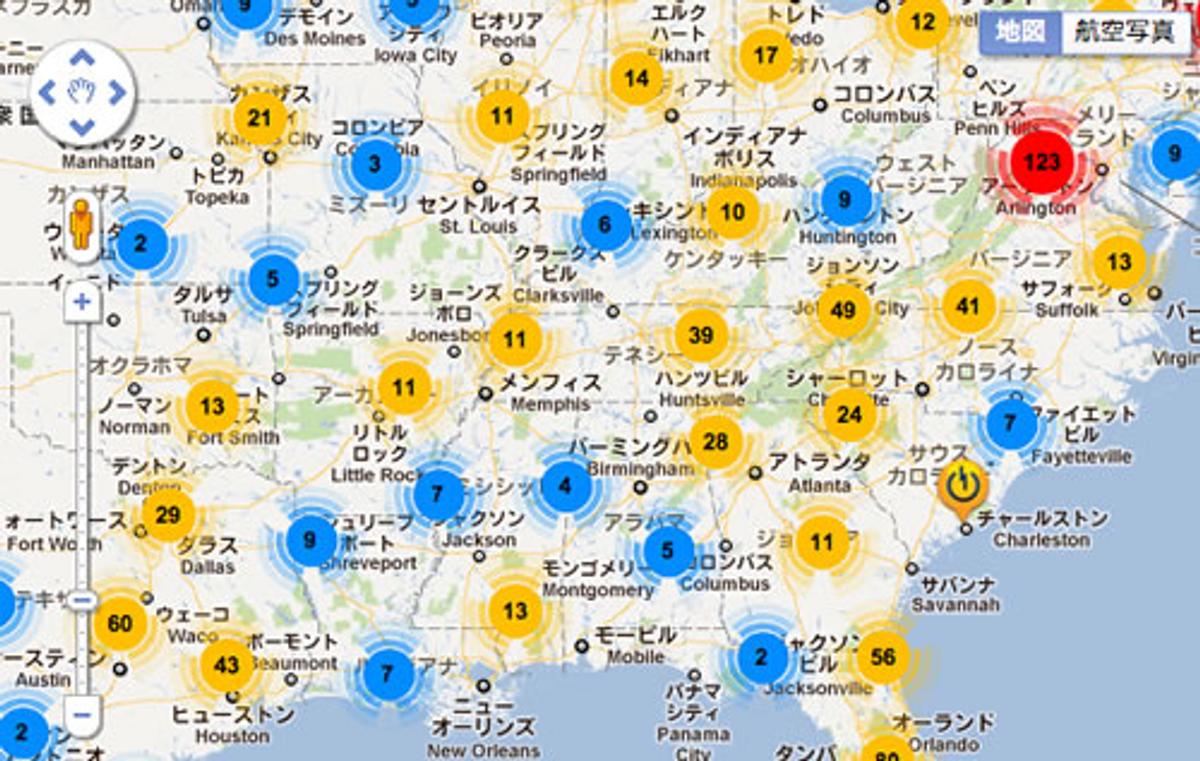
Task: Open the red cluster marked 123
Action: [x=1041, y=162]
